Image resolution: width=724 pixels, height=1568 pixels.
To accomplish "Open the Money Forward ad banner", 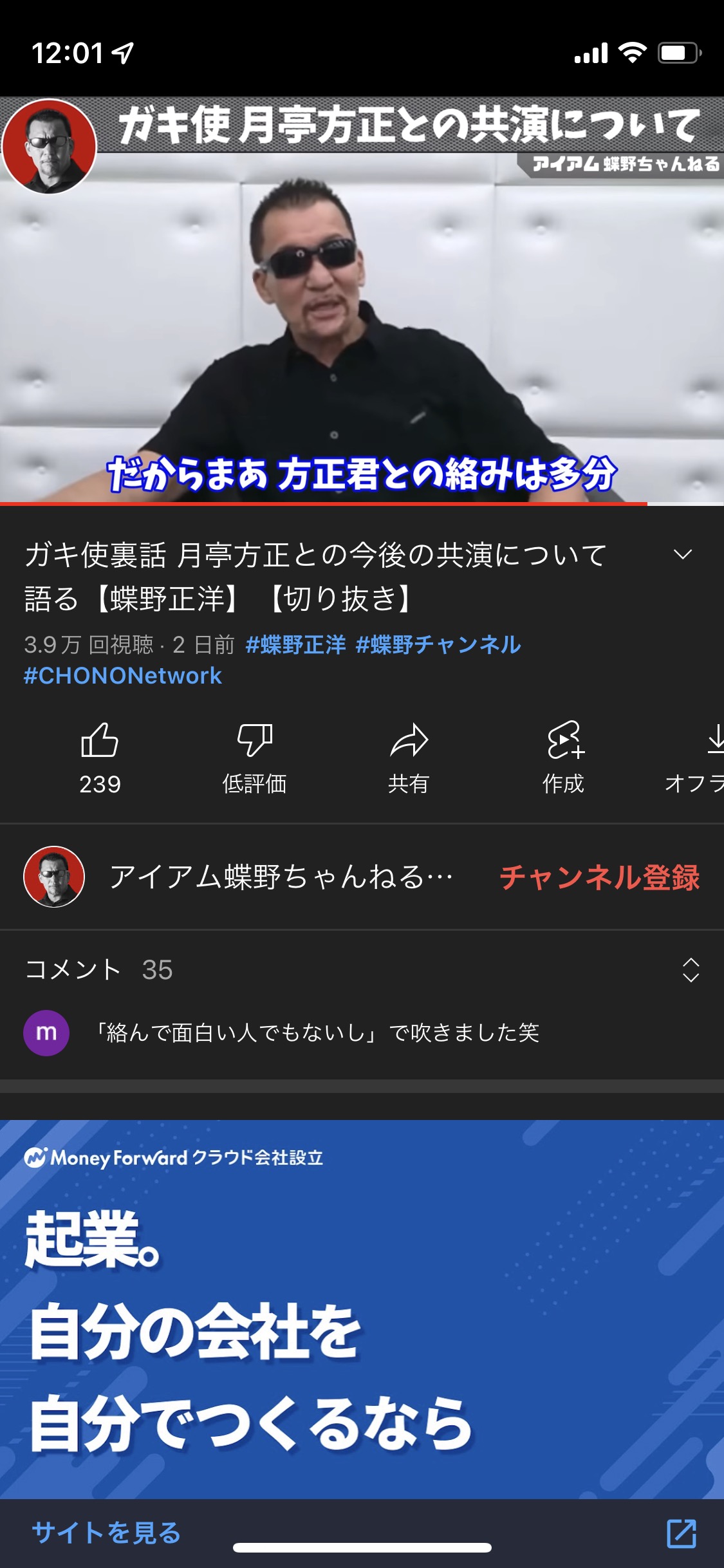I will 362,1307.
